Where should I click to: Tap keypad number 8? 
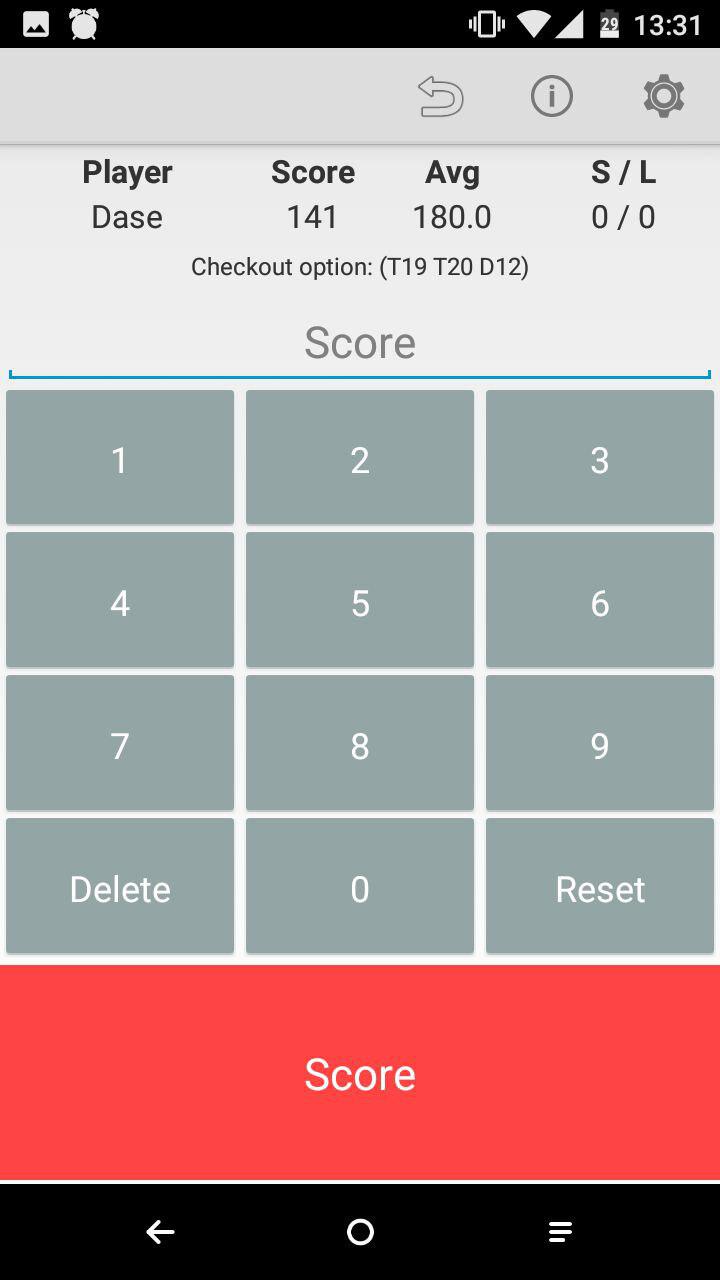[x=360, y=744]
